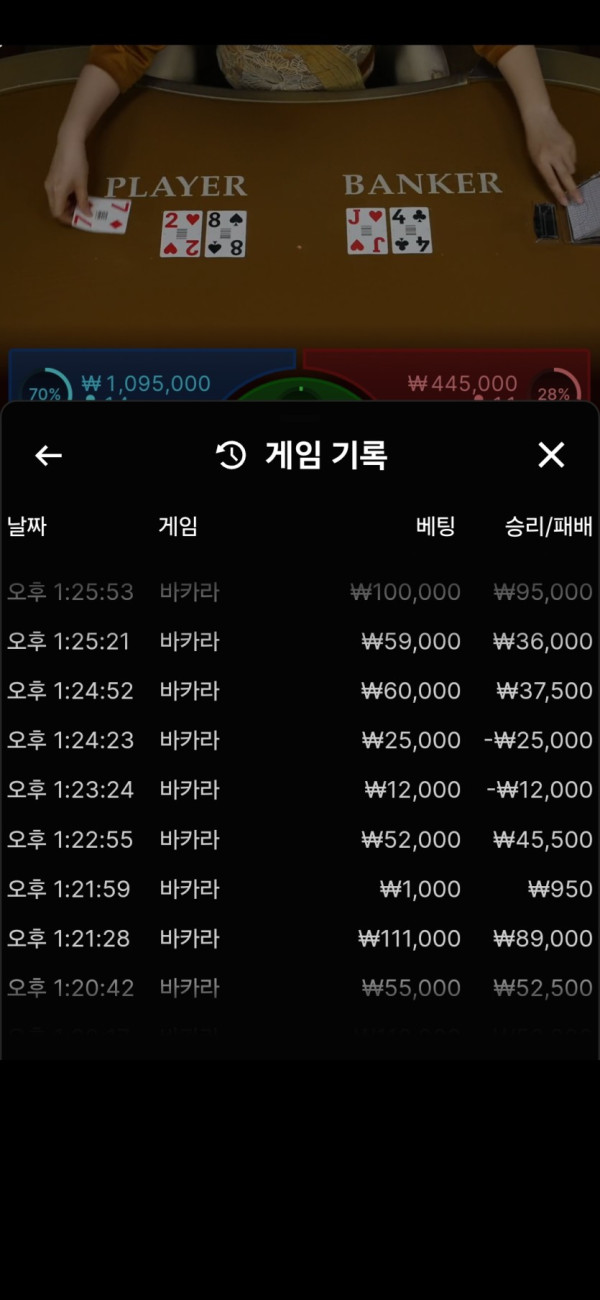Open the 오후 1:21:59 바카라 record
600x1300 pixels.
click(300, 889)
